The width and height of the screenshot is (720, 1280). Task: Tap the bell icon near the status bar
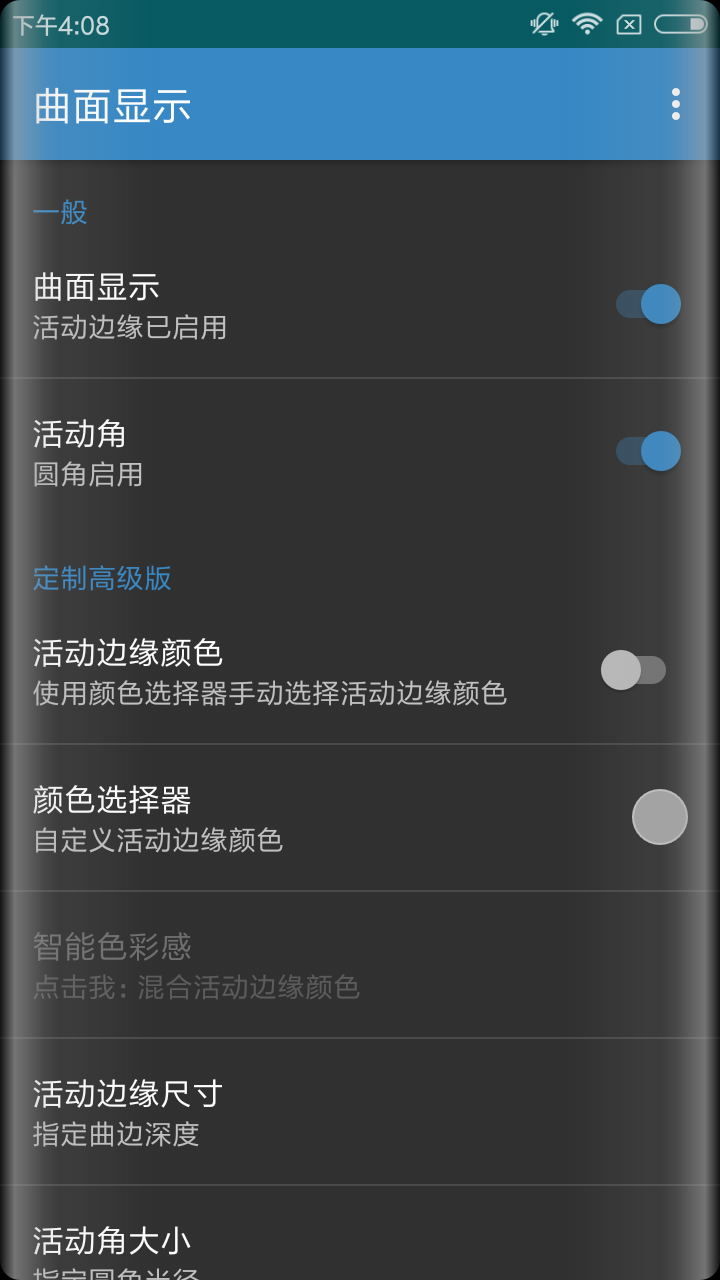click(x=545, y=23)
